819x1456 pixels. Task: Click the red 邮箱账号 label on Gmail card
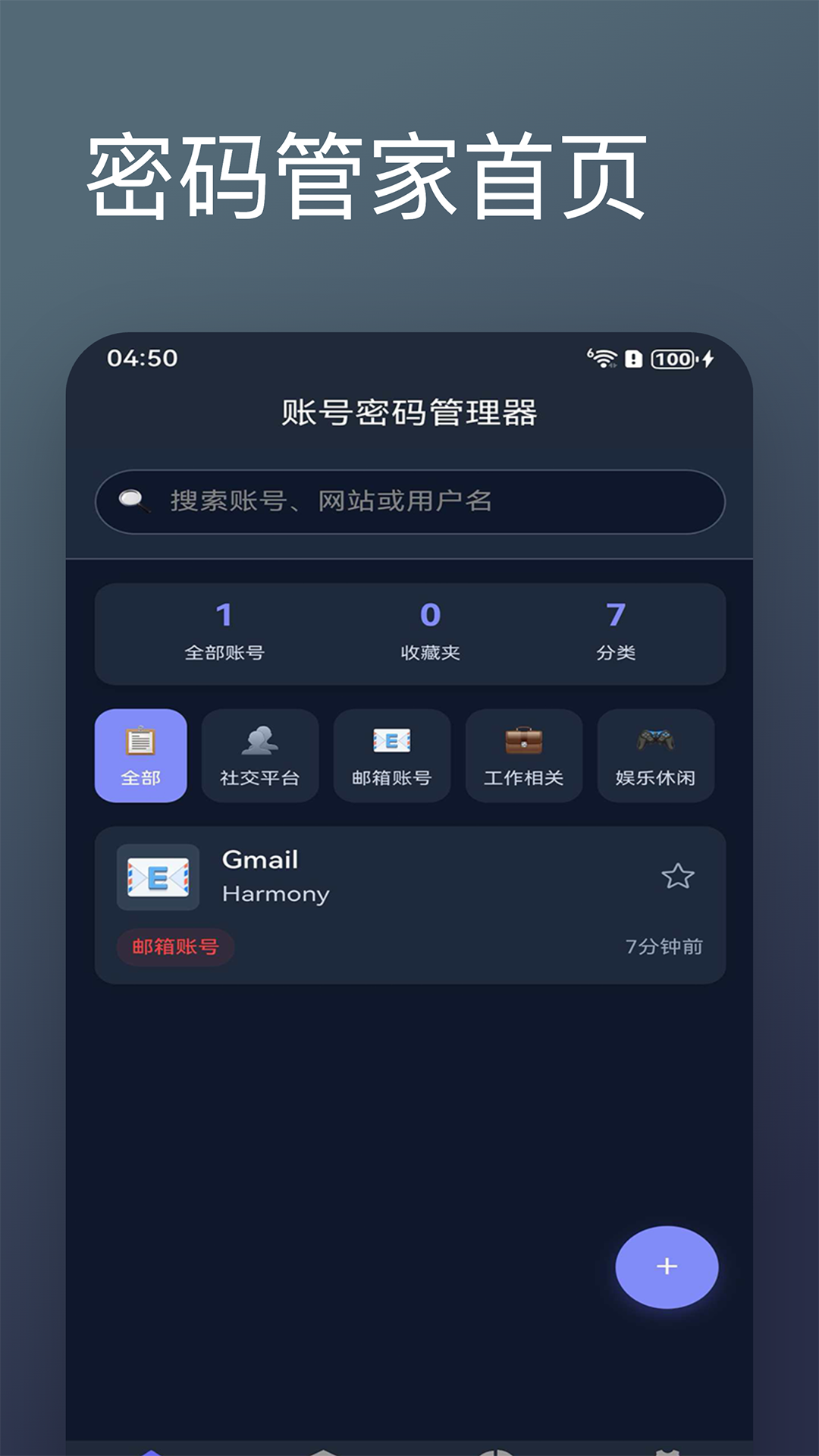(174, 945)
